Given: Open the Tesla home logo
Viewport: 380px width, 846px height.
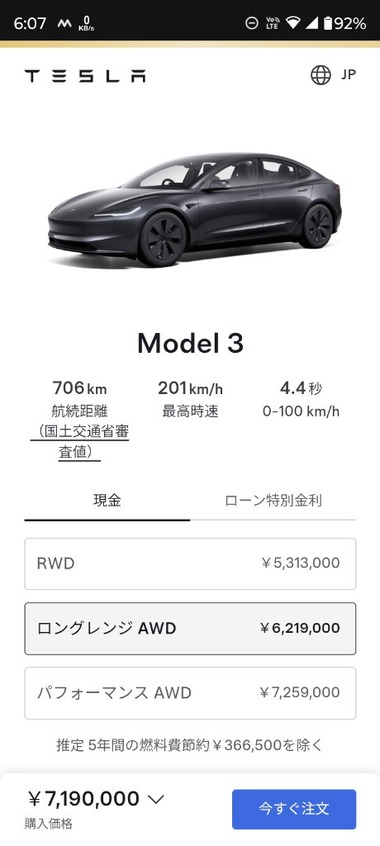Looking at the screenshot, I should pyautogui.click(x=85, y=76).
